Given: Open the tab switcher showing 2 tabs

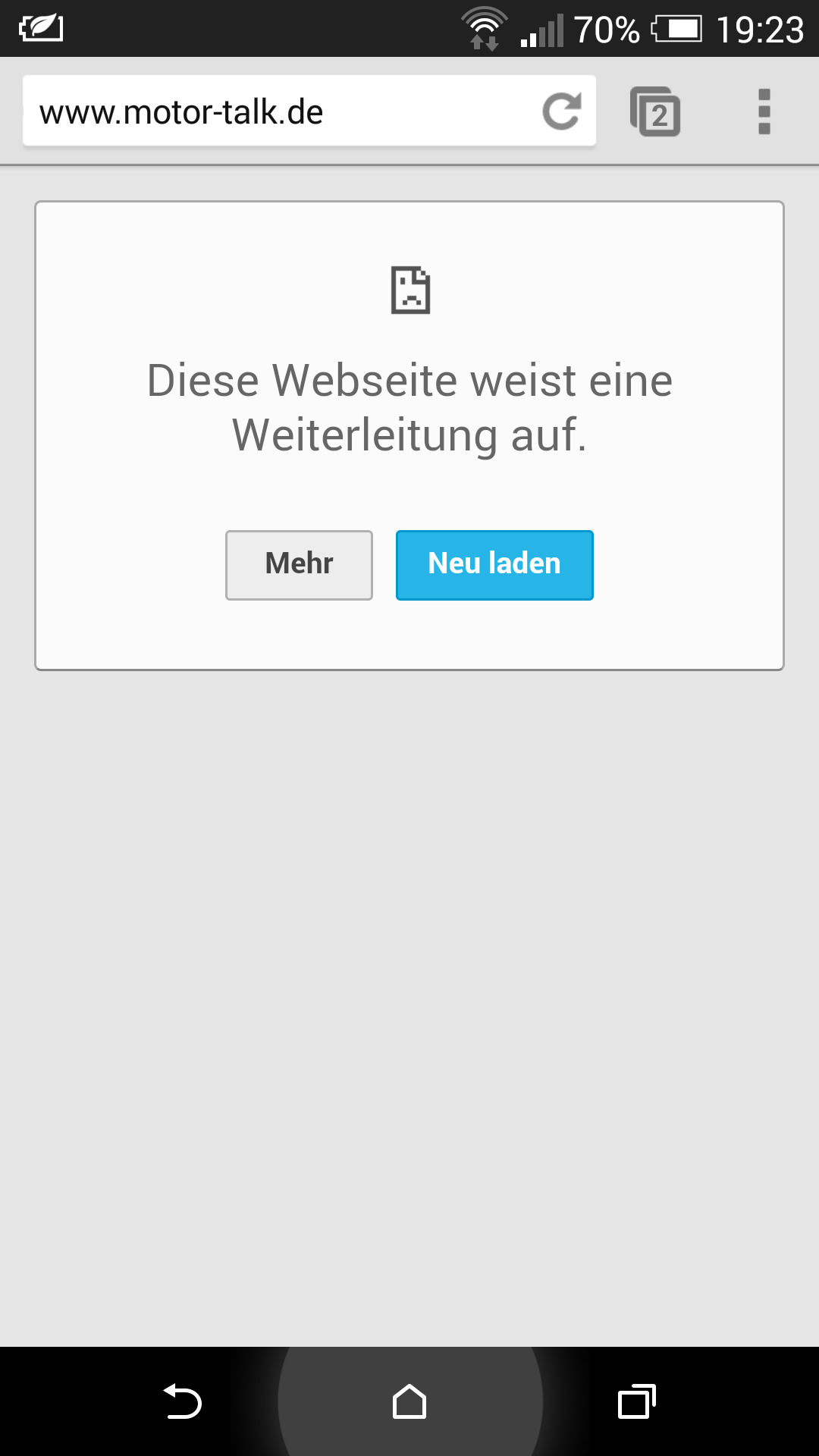Looking at the screenshot, I should tap(655, 112).
